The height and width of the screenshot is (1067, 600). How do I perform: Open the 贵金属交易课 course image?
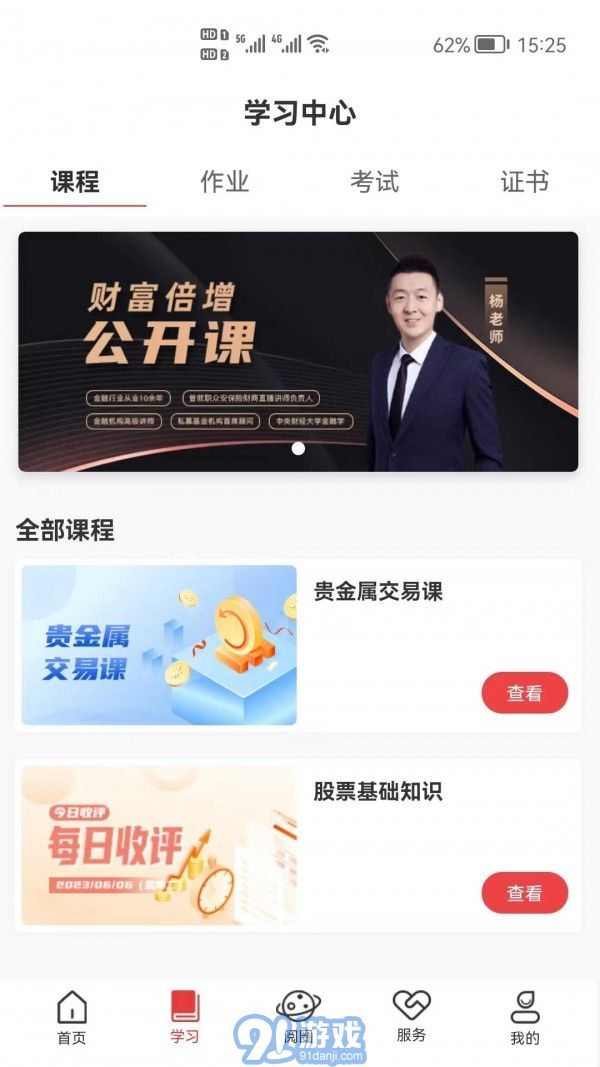click(159, 645)
